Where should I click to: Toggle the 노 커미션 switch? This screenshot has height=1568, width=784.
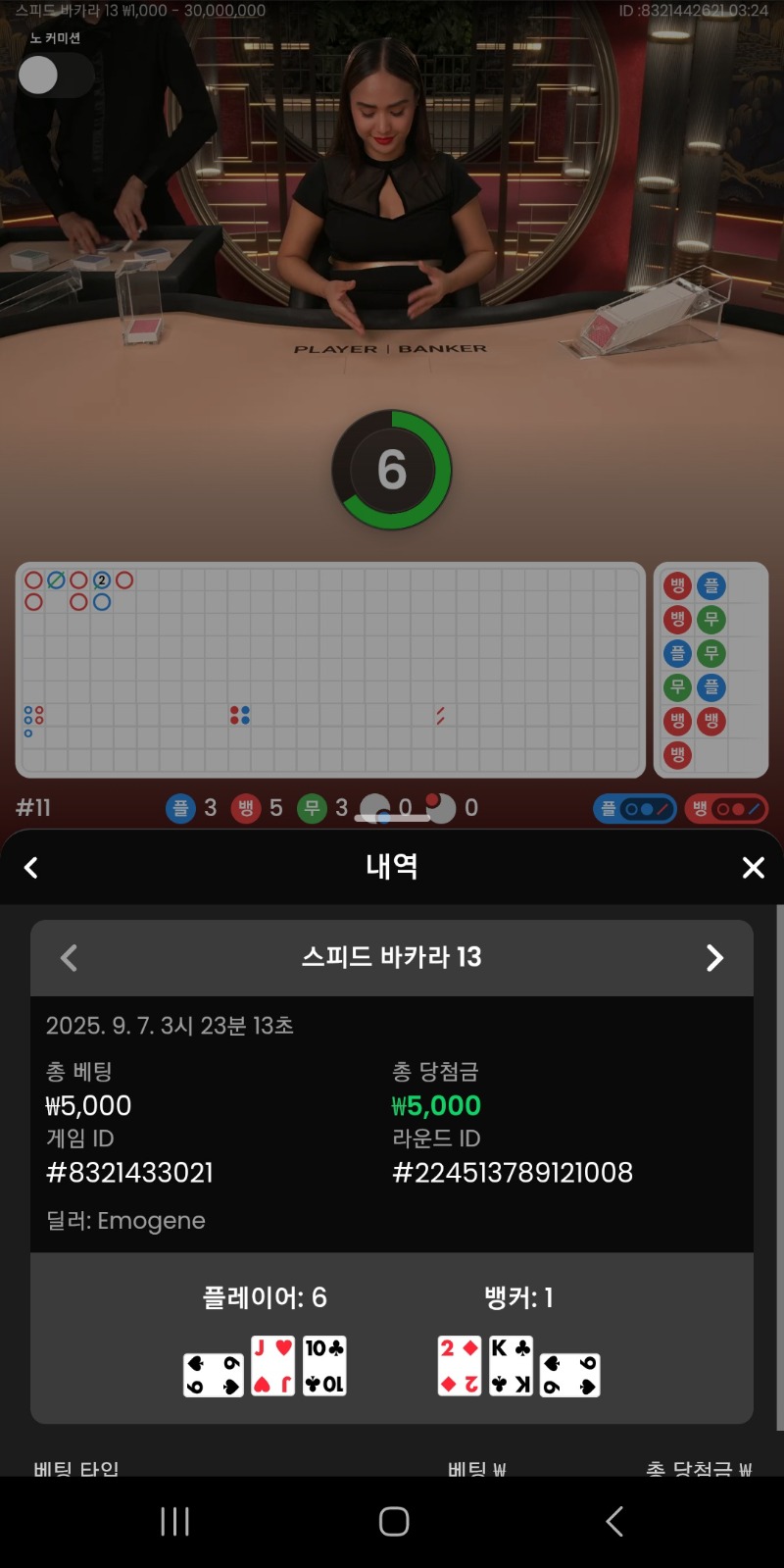(x=56, y=76)
